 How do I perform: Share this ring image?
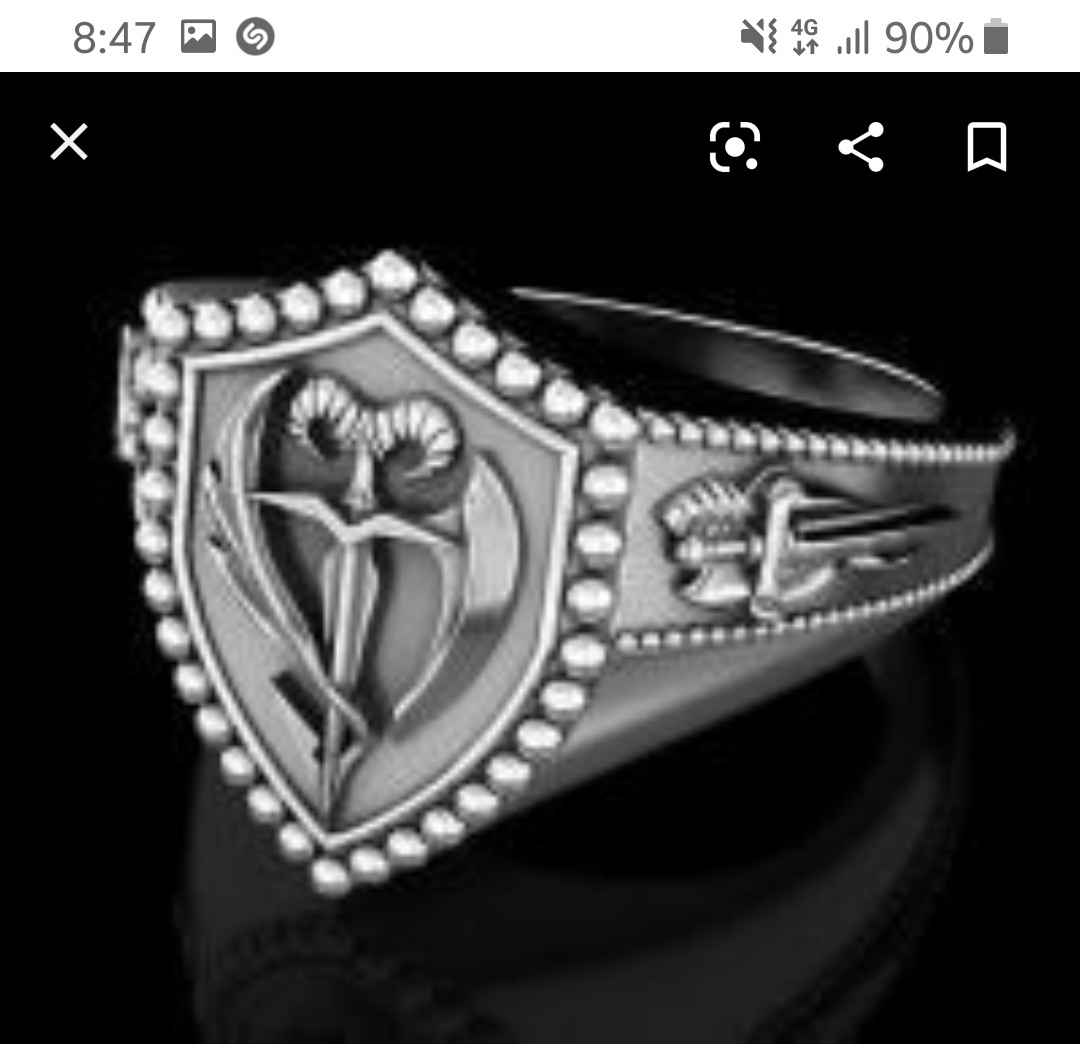click(861, 147)
